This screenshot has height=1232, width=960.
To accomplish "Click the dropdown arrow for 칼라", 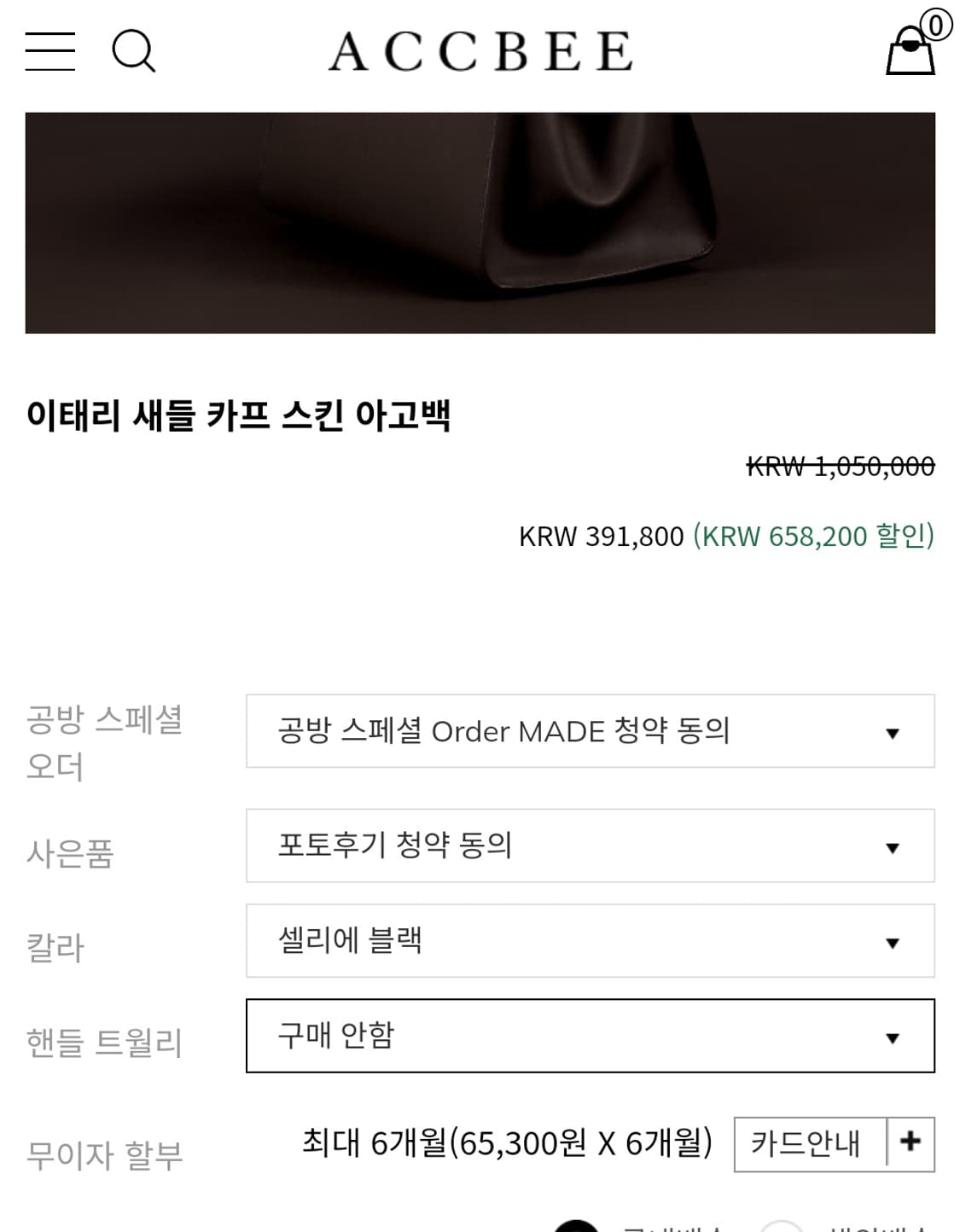I will click(893, 942).
